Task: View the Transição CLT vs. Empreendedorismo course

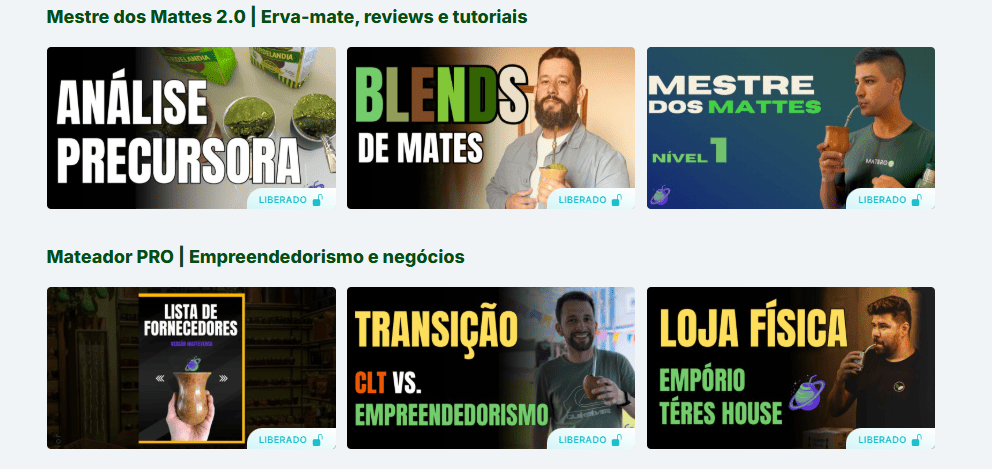Action: coord(490,368)
